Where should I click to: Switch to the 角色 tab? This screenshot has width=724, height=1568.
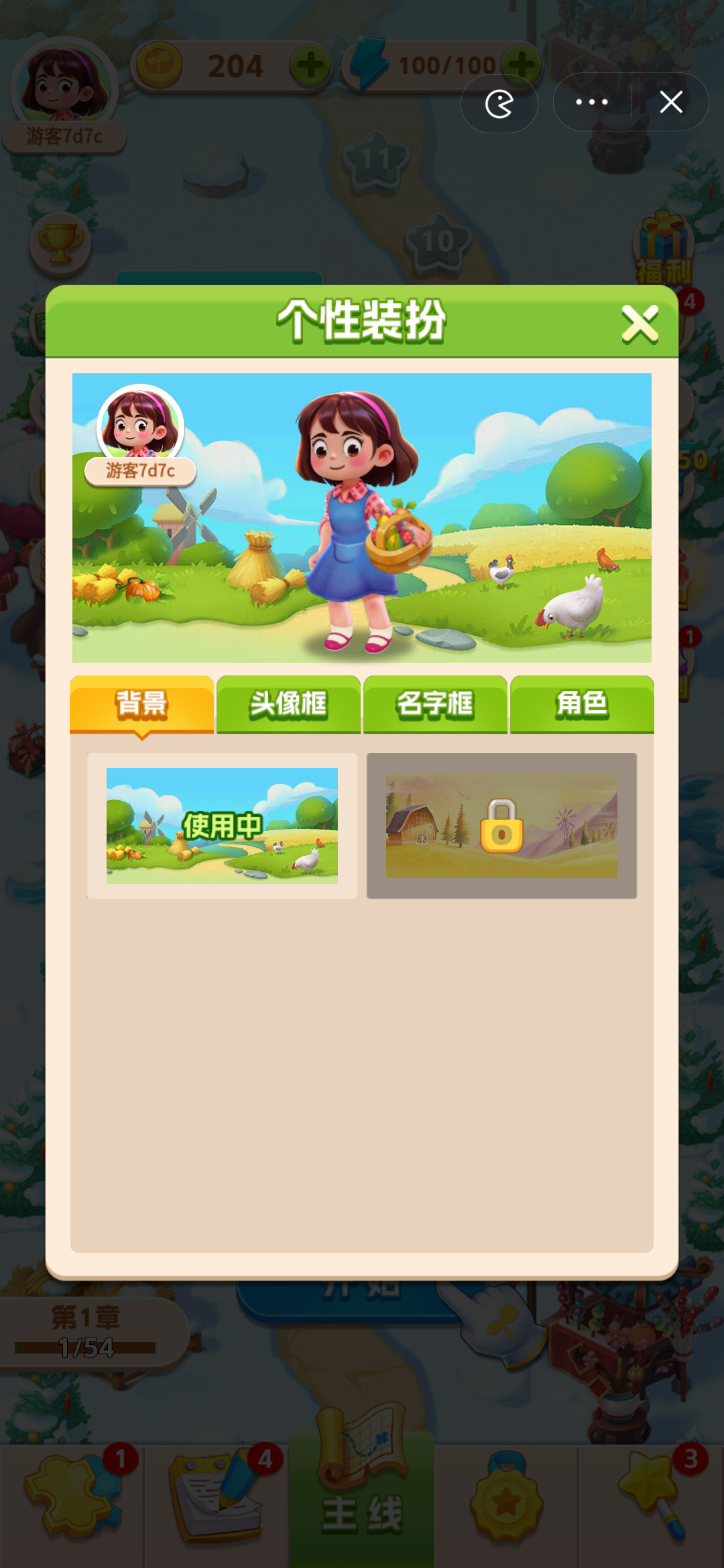tap(582, 704)
